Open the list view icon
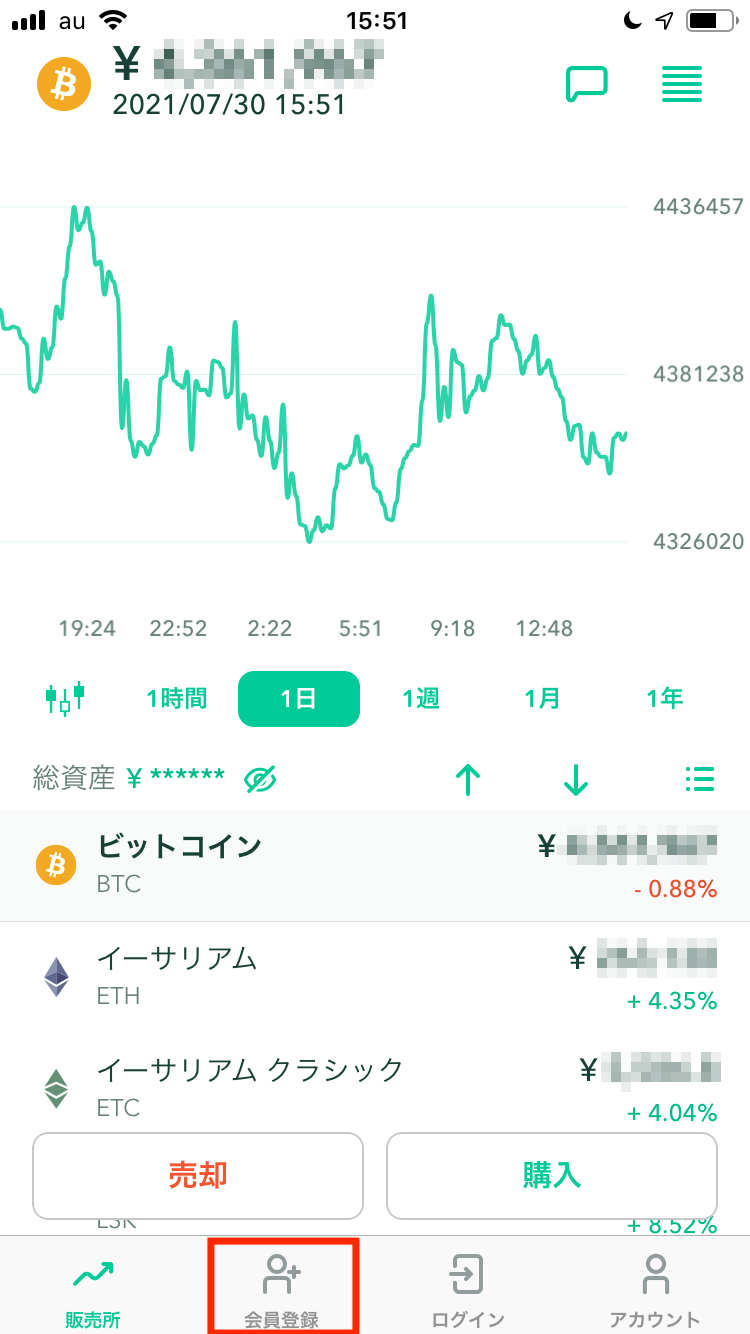750x1334 pixels. (x=700, y=778)
